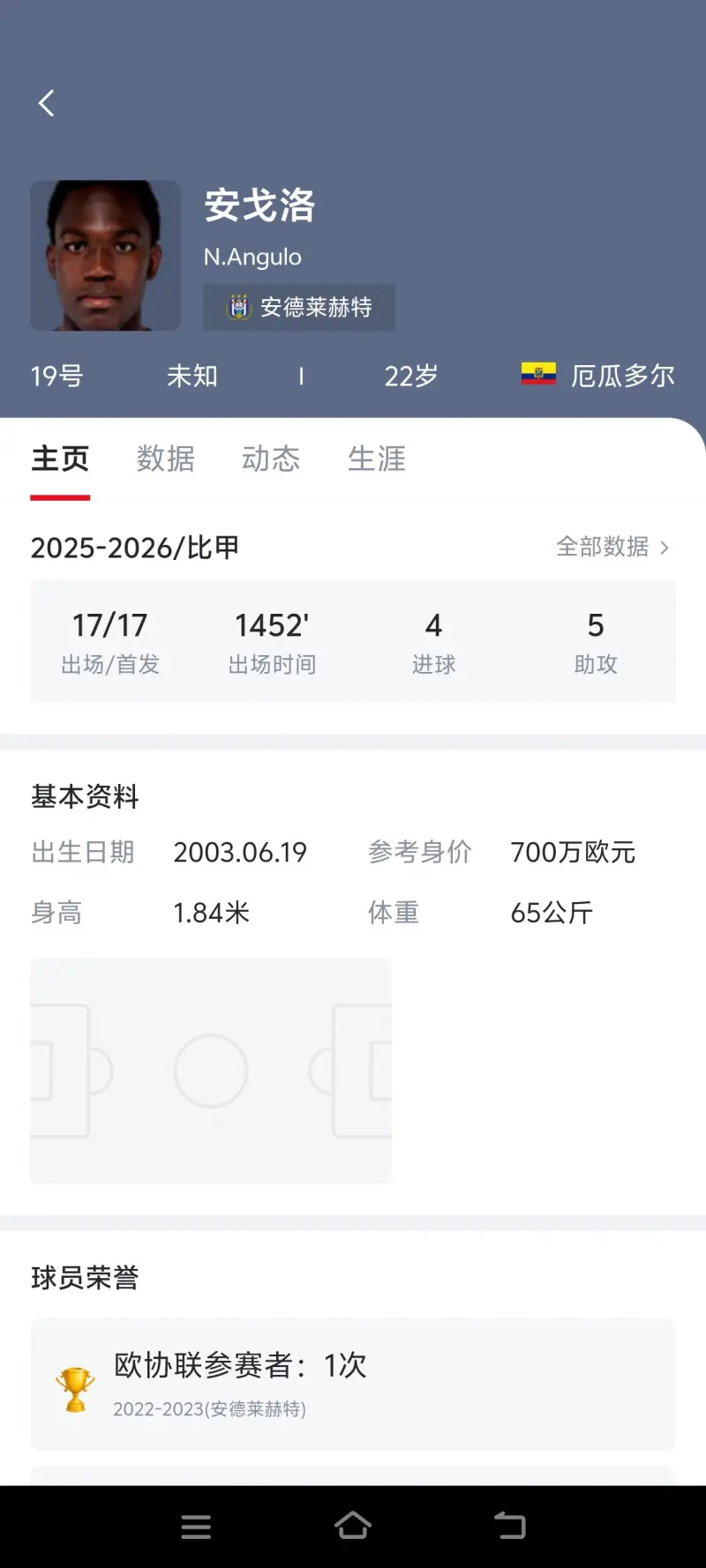Image resolution: width=706 pixels, height=1568 pixels.
Task: Open the 2025-2026 比甲 stats card
Action: pos(353,641)
